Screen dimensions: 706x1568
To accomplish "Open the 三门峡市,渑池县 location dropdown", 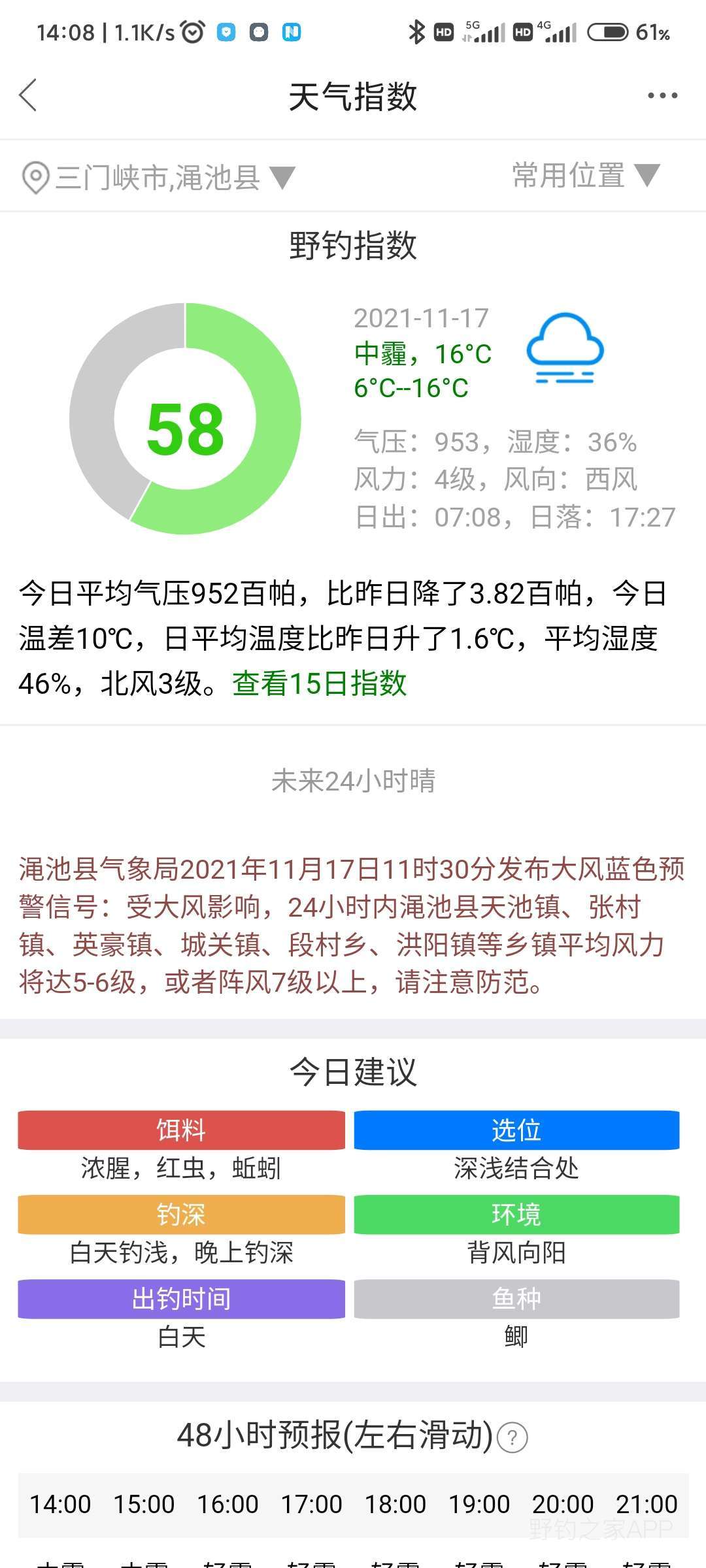I will pos(158,177).
